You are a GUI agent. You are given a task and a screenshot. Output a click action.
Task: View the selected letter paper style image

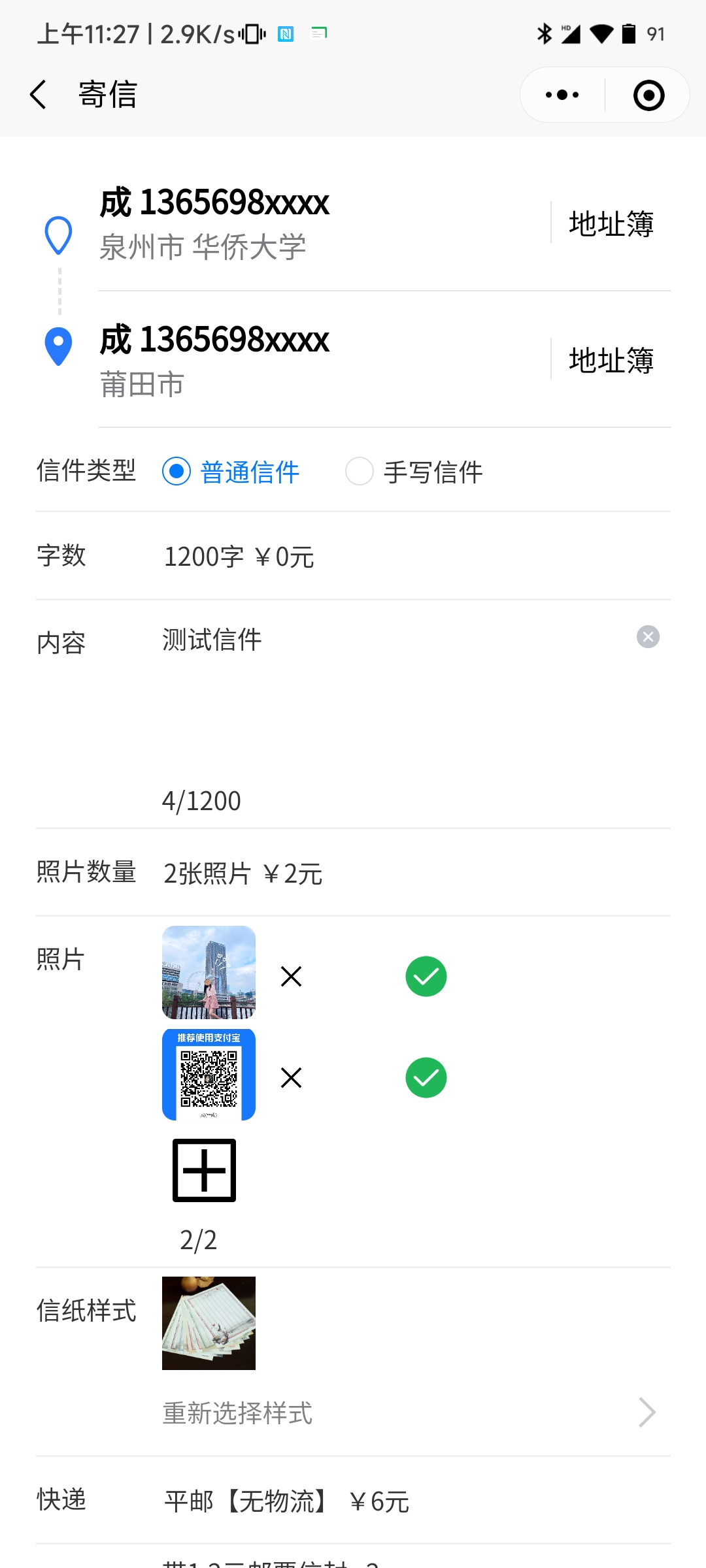(209, 1323)
